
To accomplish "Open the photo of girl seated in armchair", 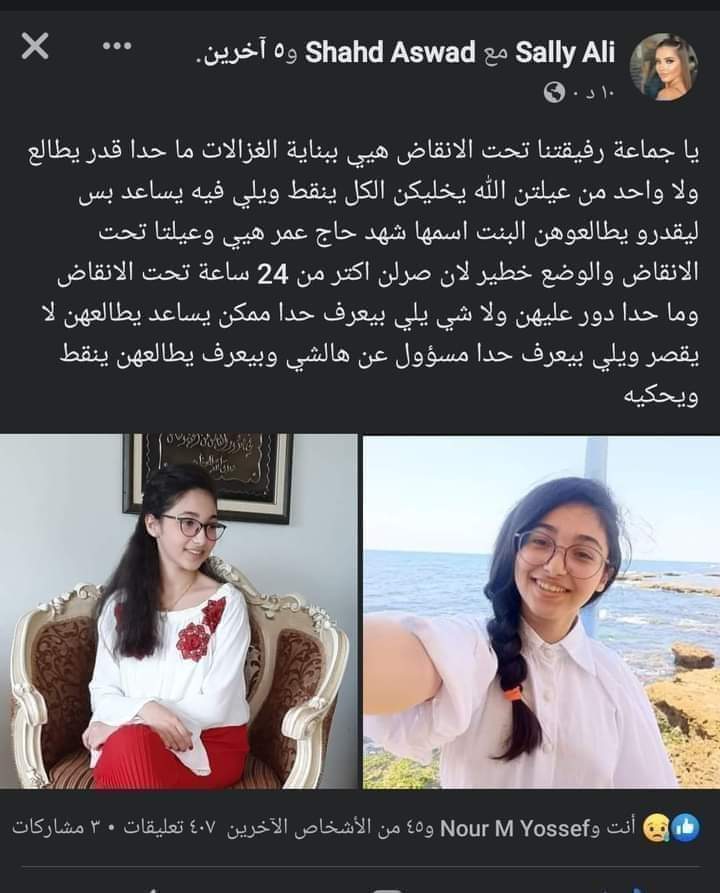I will point(179,611).
